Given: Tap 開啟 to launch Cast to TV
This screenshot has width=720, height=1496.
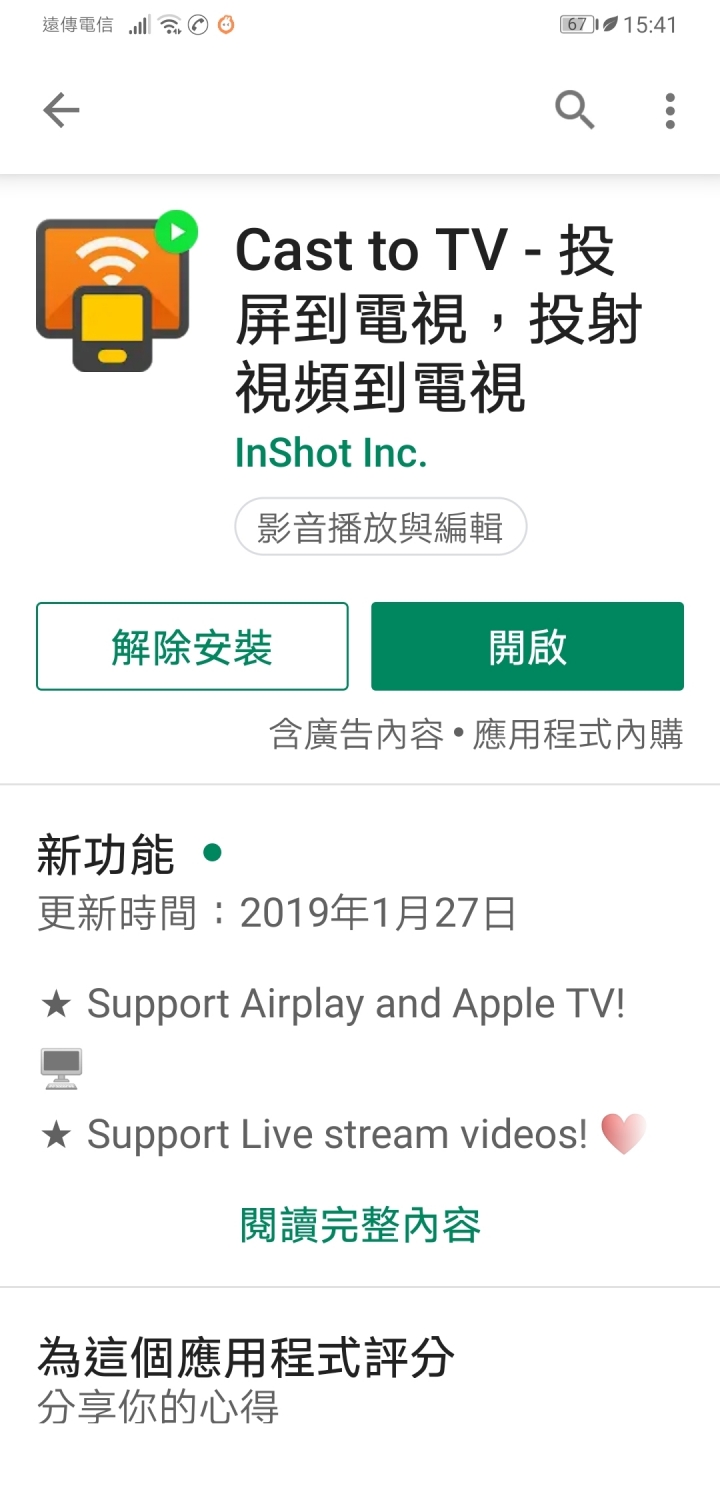Looking at the screenshot, I should point(527,647).
